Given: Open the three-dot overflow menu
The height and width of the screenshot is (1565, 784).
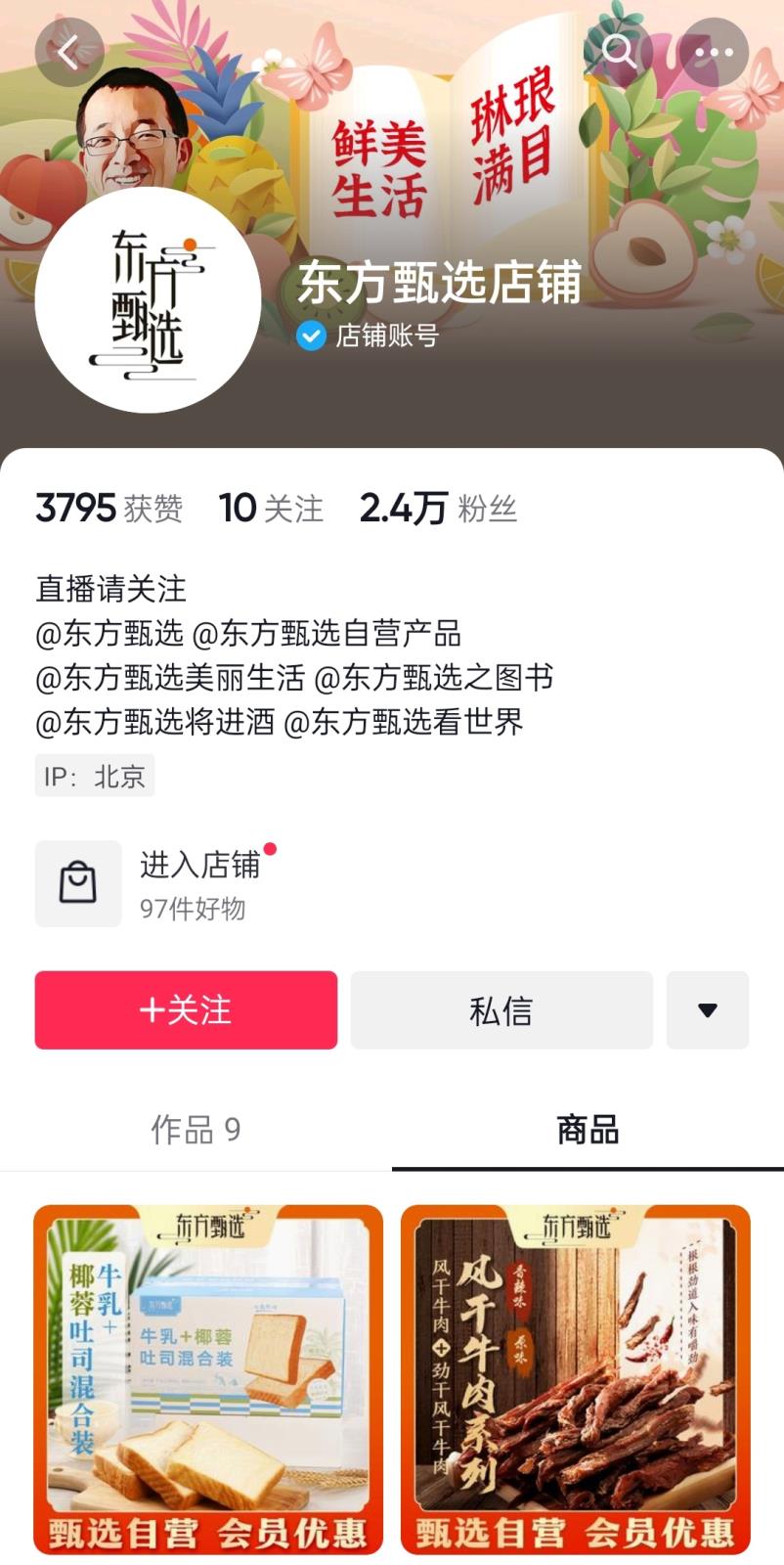Looking at the screenshot, I should [x=714, y=52].
